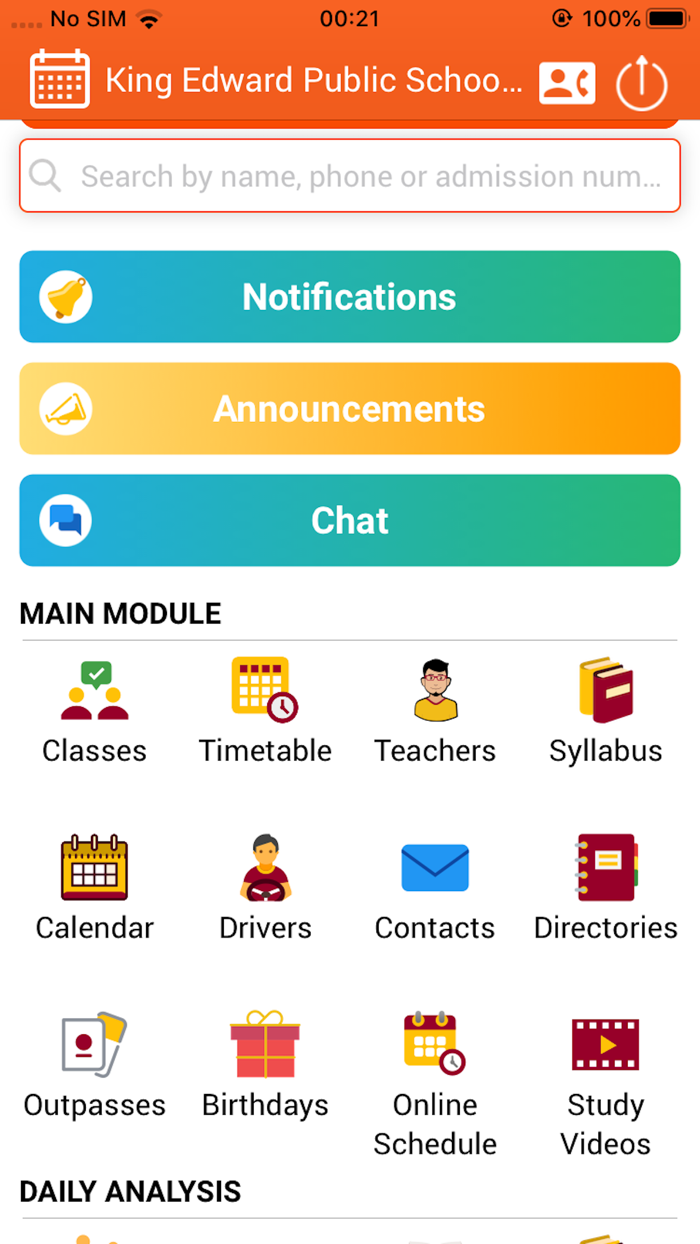Open the contact card icon

(x=567, y=82)
